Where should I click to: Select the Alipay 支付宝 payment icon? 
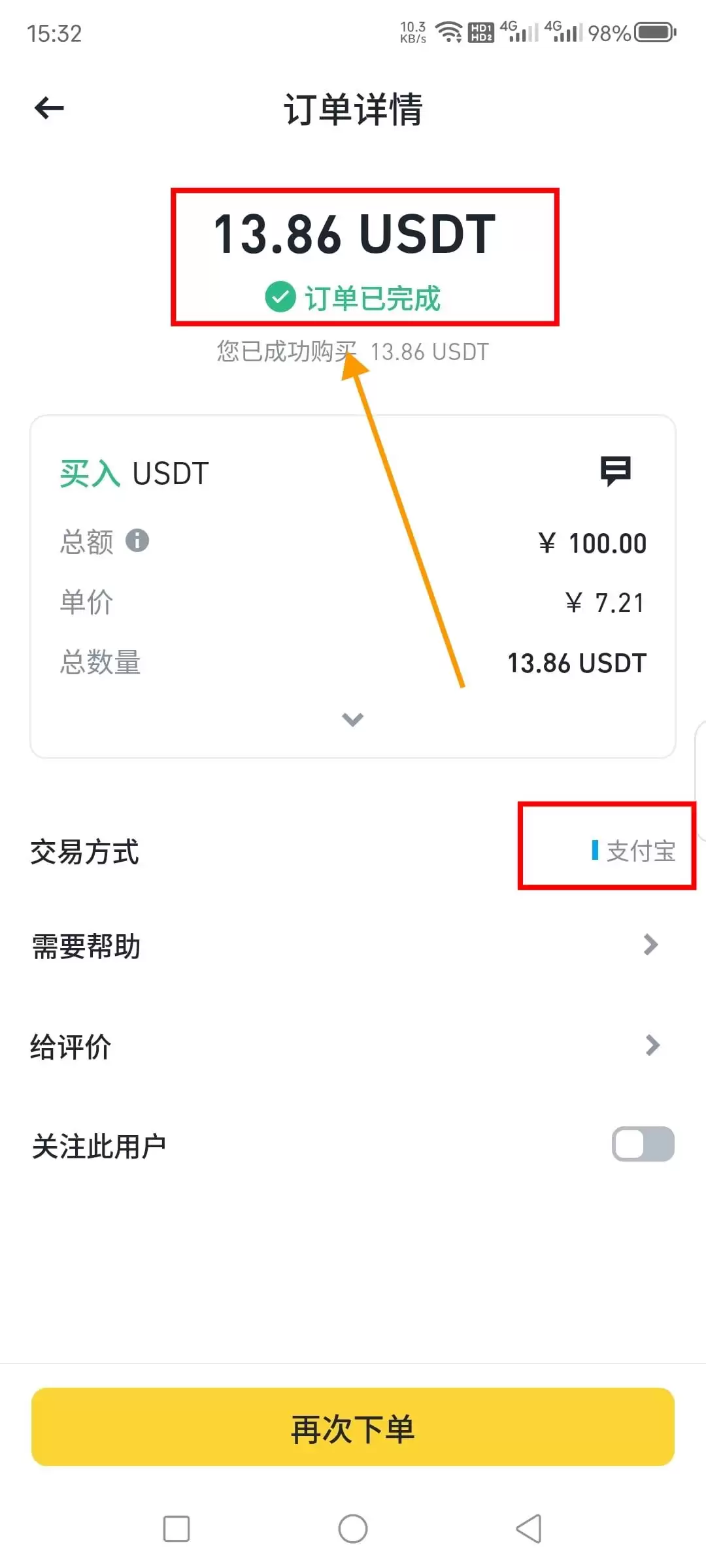pos(595,851)
